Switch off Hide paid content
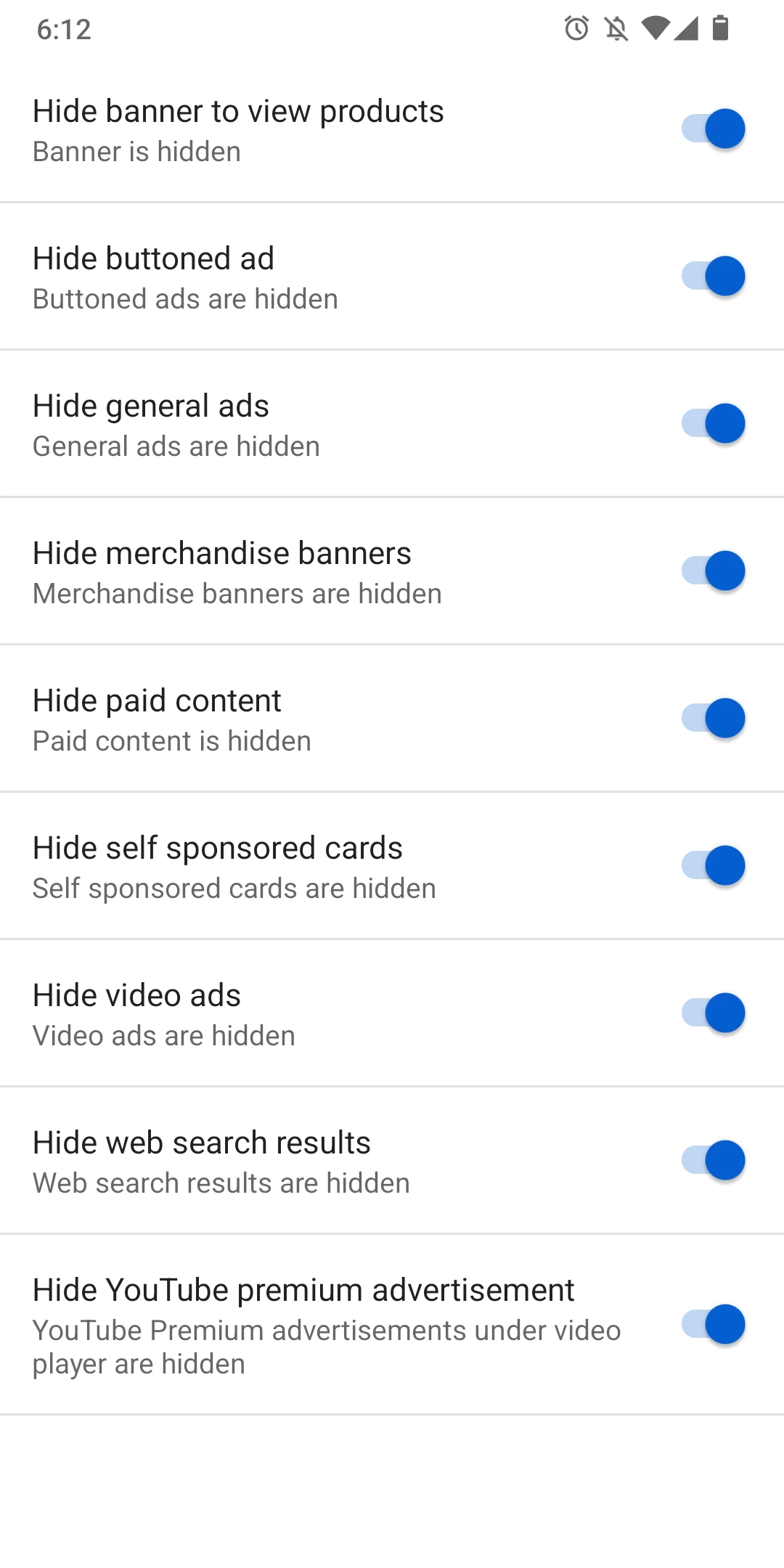This screenshot has width=784, height=1568. click(713, 719)
